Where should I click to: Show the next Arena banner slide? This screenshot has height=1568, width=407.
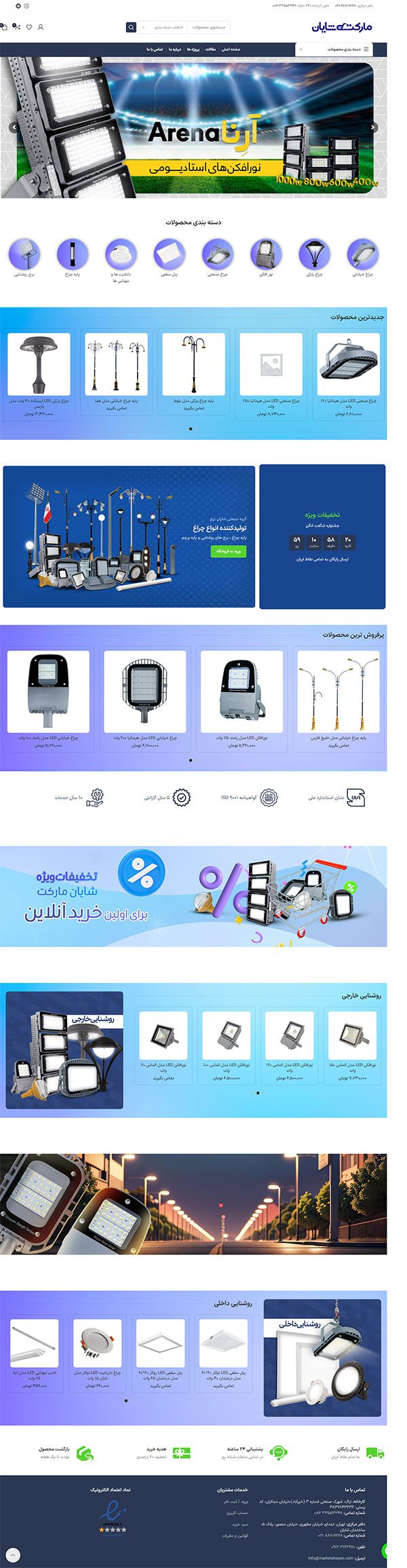(x=372, y=127)
